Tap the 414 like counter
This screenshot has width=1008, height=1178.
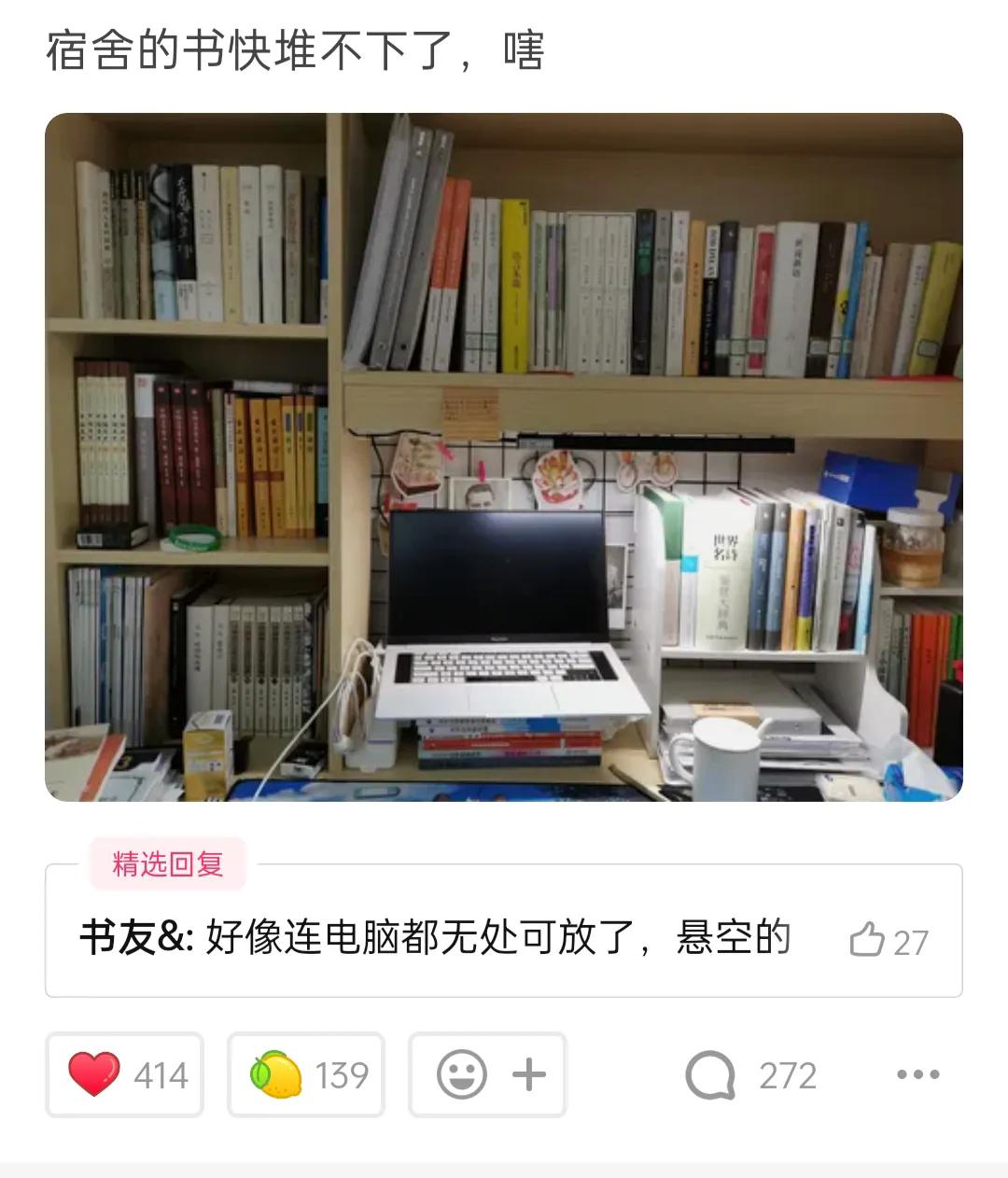[161, 1074]
